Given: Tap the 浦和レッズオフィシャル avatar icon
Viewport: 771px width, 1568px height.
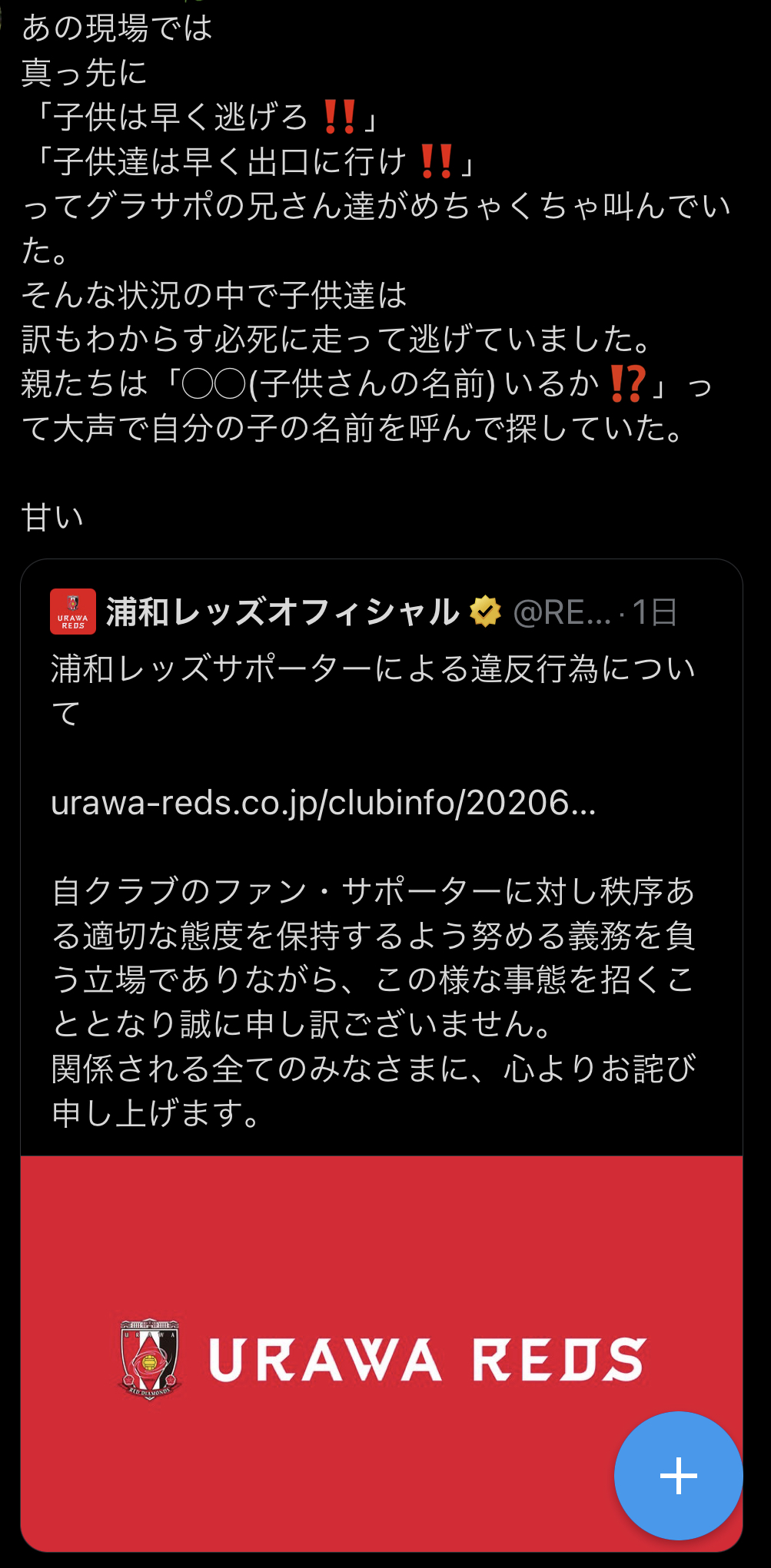Looking at the screenshot, I should tap(73, 612).
